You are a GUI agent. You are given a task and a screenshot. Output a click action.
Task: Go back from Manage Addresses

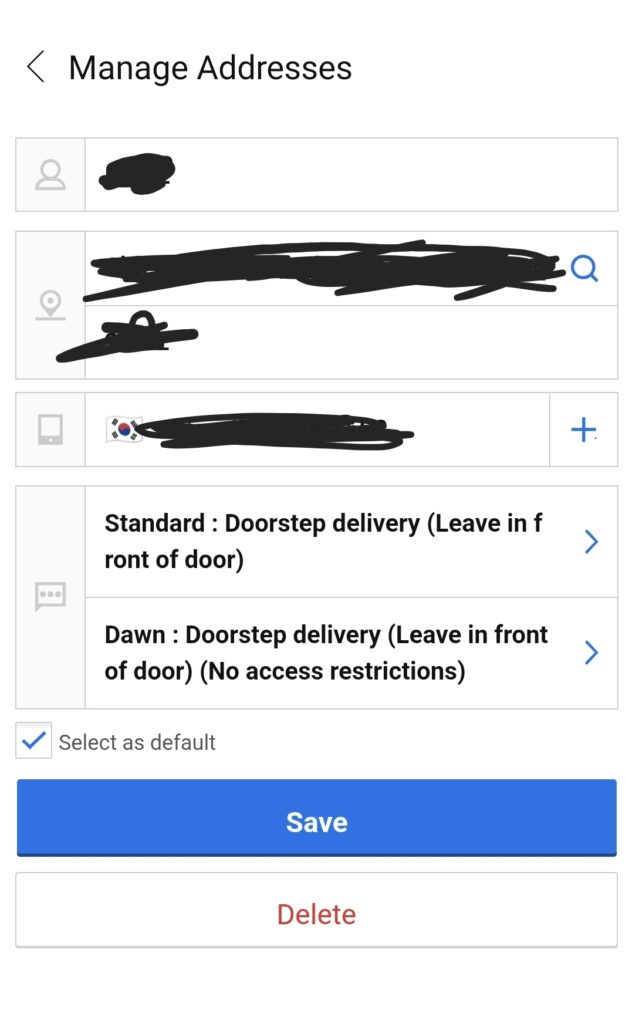(x=36, y=68)
